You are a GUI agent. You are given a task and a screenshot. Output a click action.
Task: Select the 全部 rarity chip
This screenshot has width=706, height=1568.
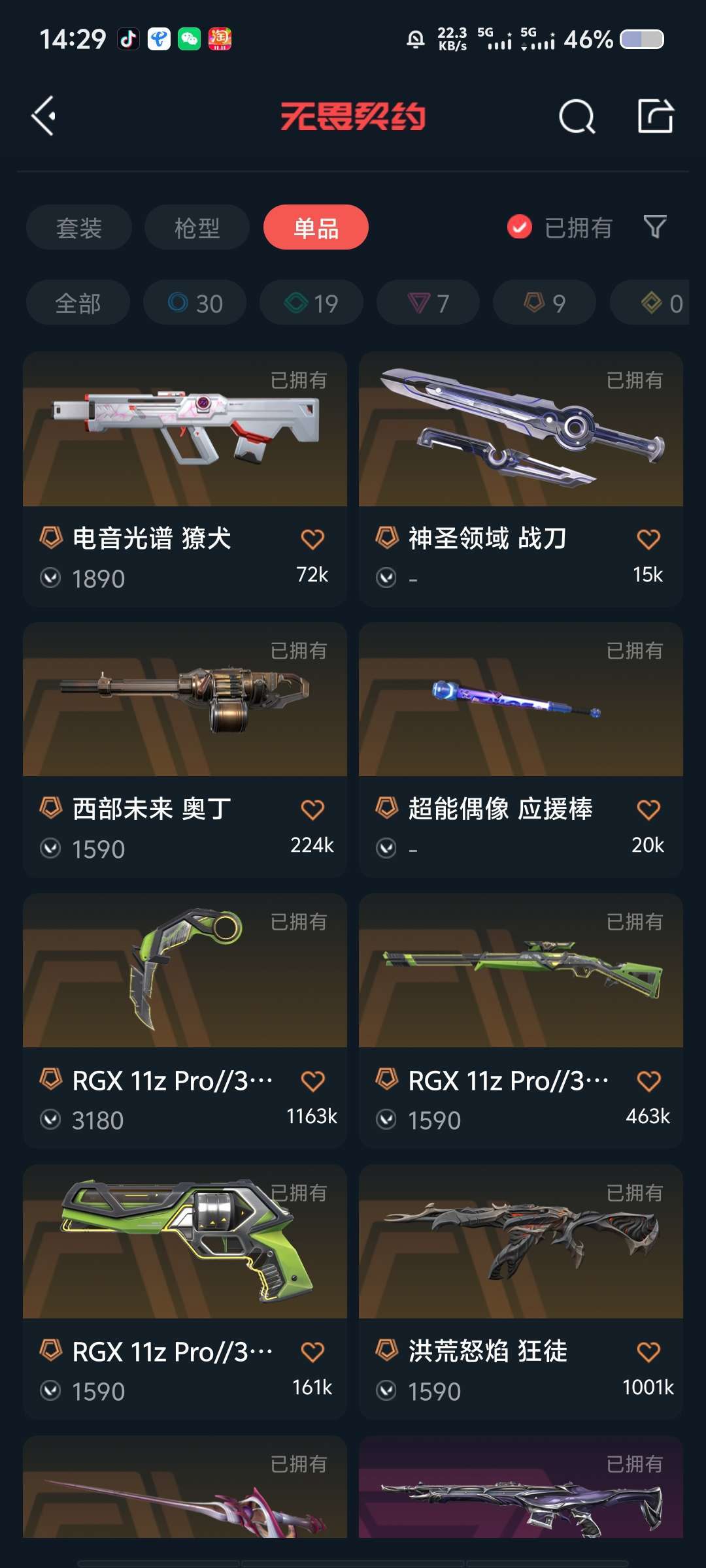78,303
